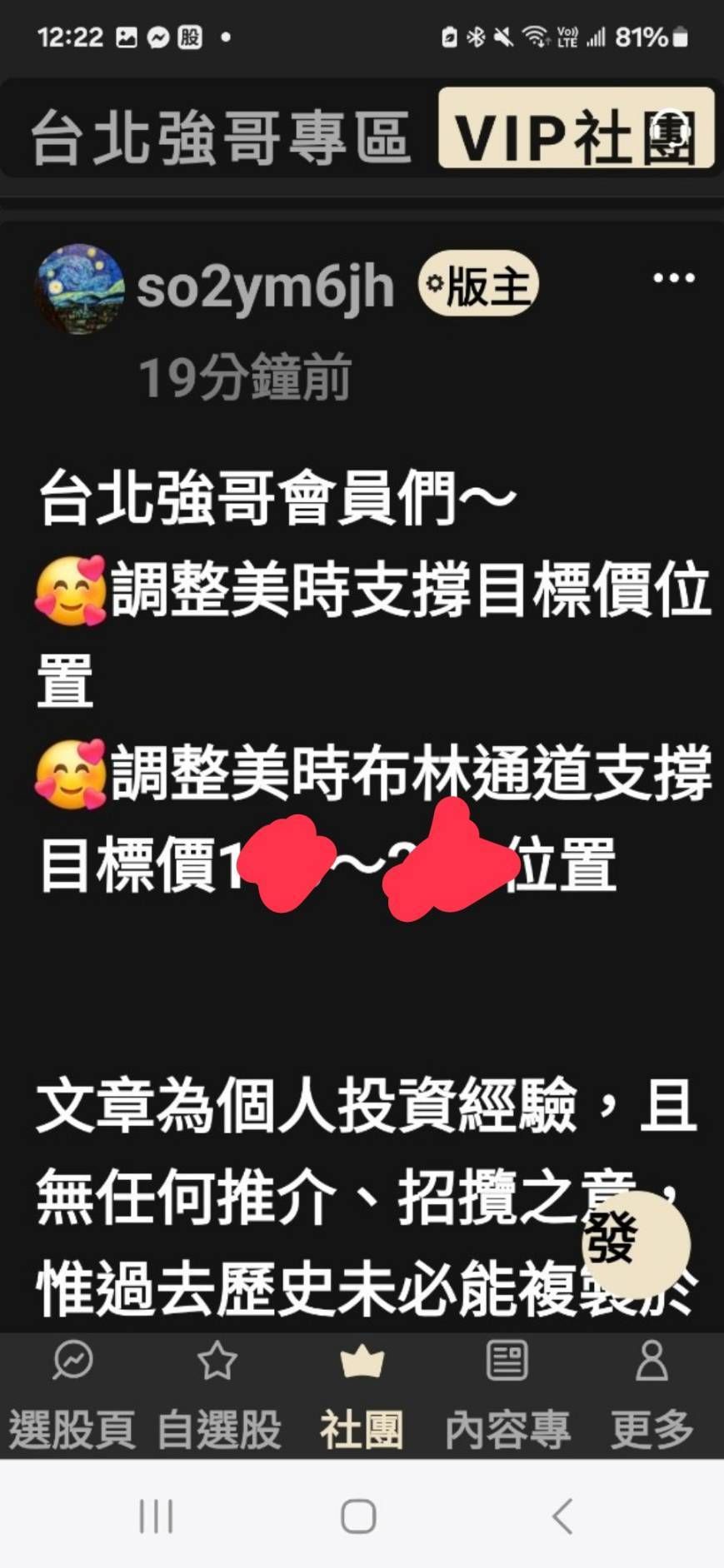The width and height of the screenshot is (724, 1568).
Task: Open so2ym6jh's profile avatar
Action: [80, 288]
